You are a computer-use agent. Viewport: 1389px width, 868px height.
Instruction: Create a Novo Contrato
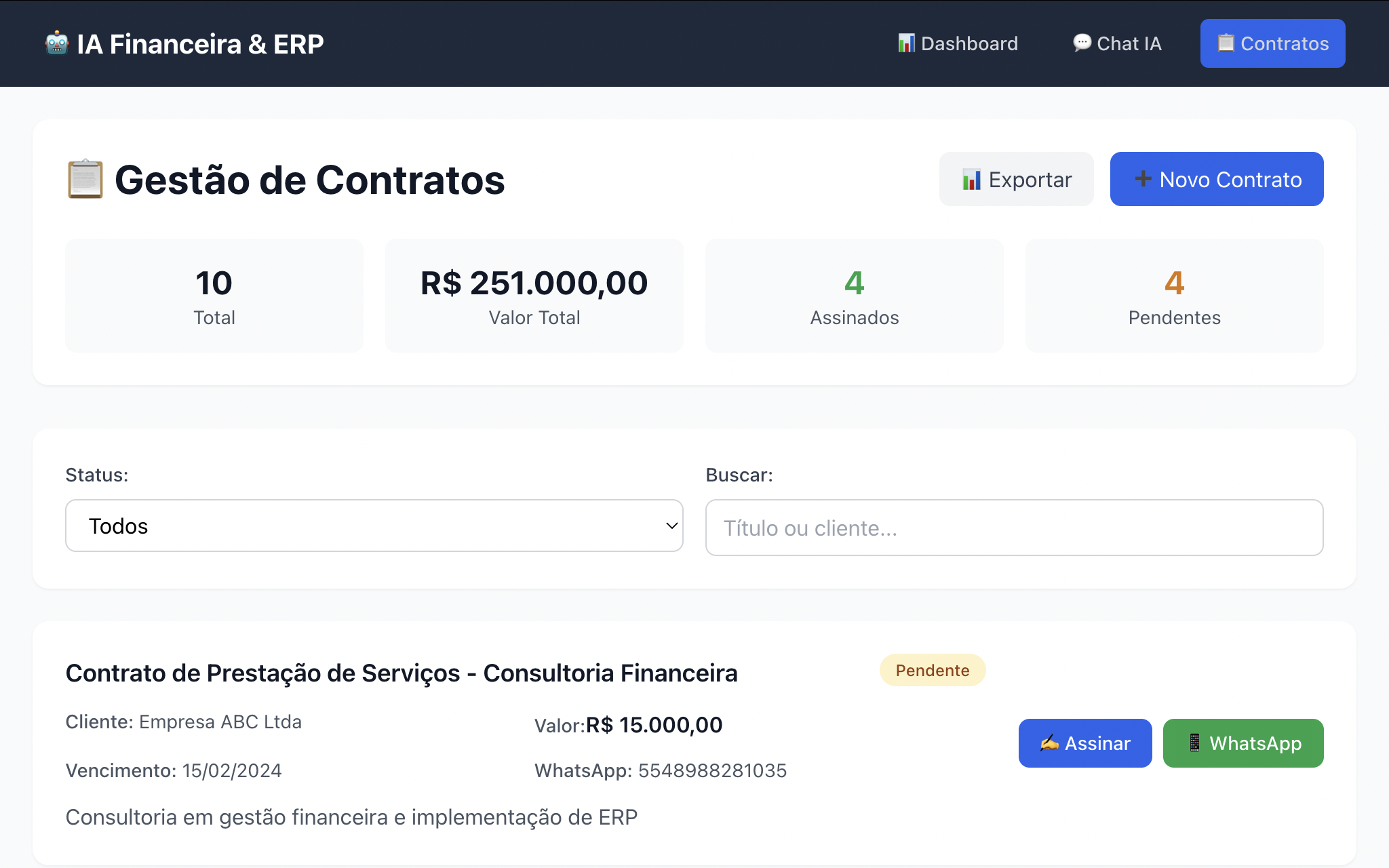coord(1216,180)
